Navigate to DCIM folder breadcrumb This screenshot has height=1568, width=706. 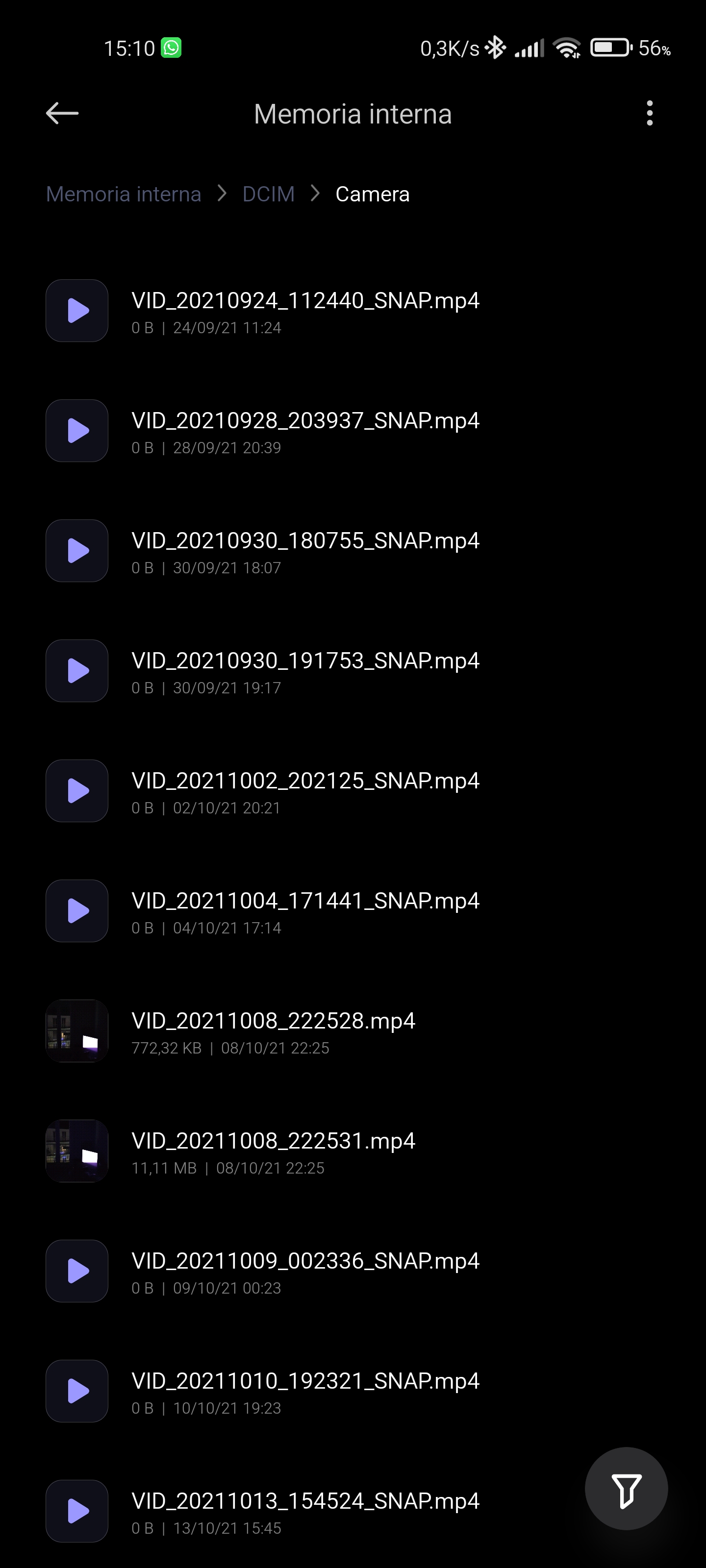[x=268, y=194]
